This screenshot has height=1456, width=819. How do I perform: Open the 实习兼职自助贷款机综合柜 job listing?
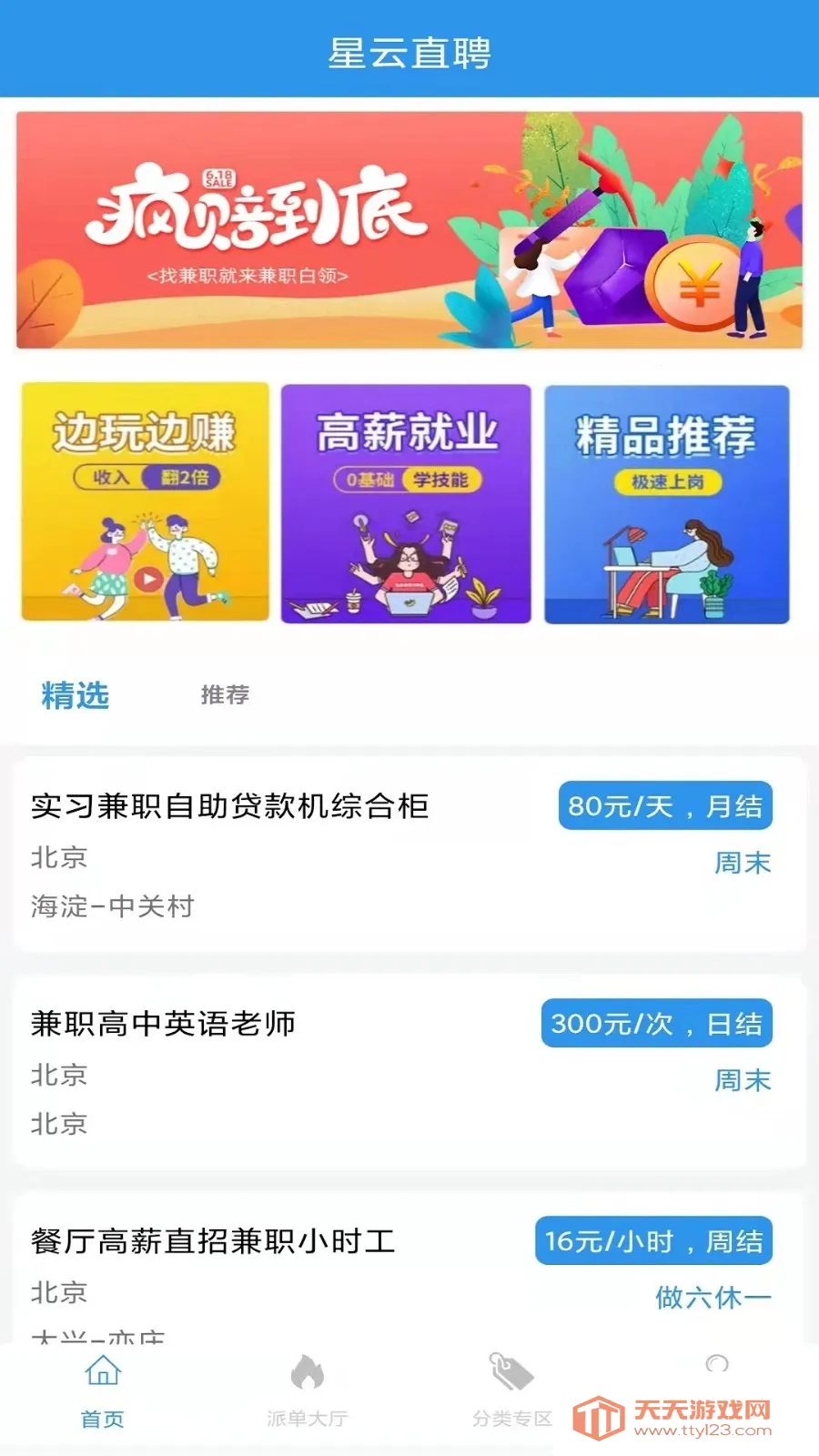(x=231, y=804)
